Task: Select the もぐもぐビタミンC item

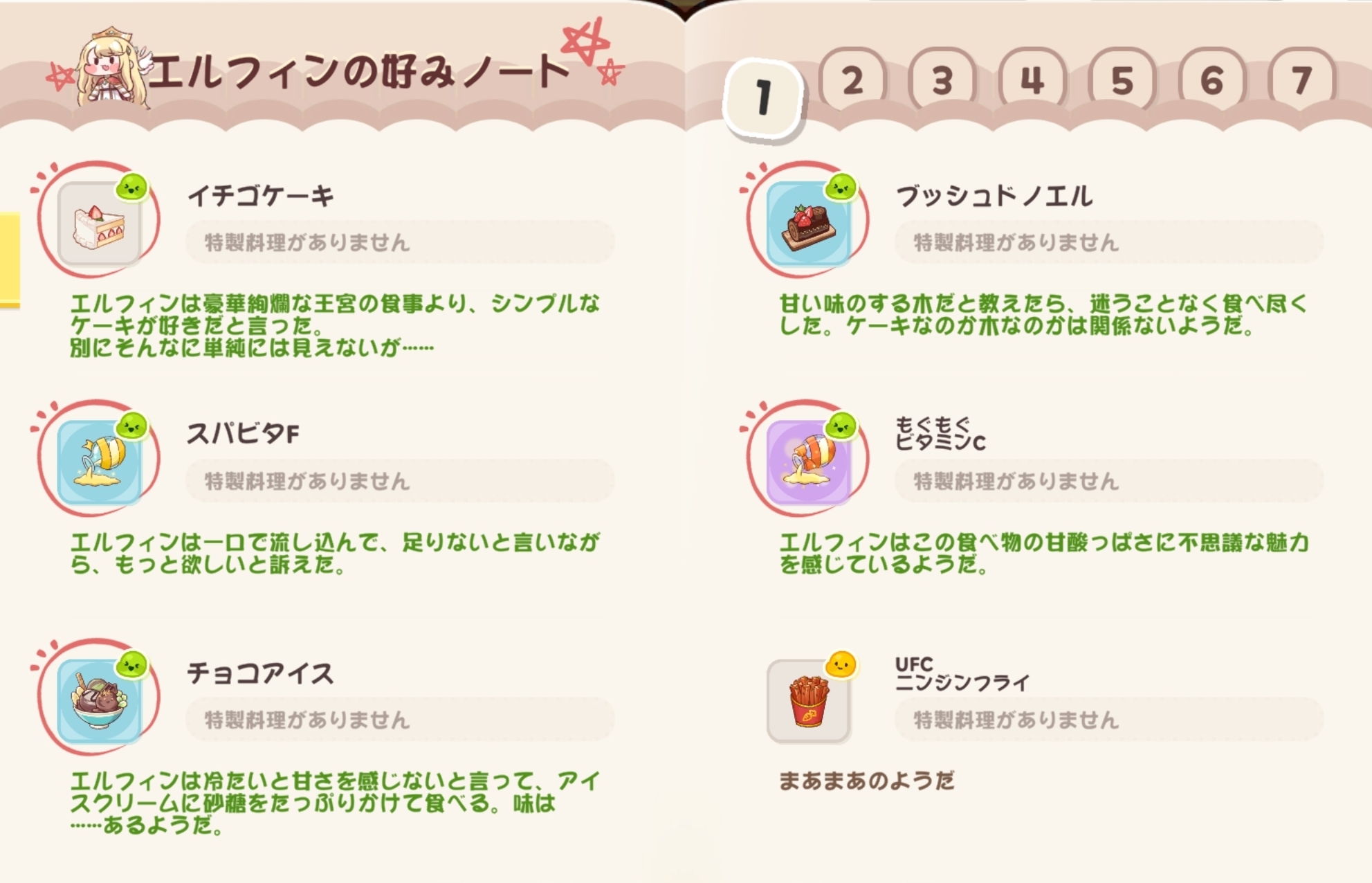Action: (x=808, y=462)
